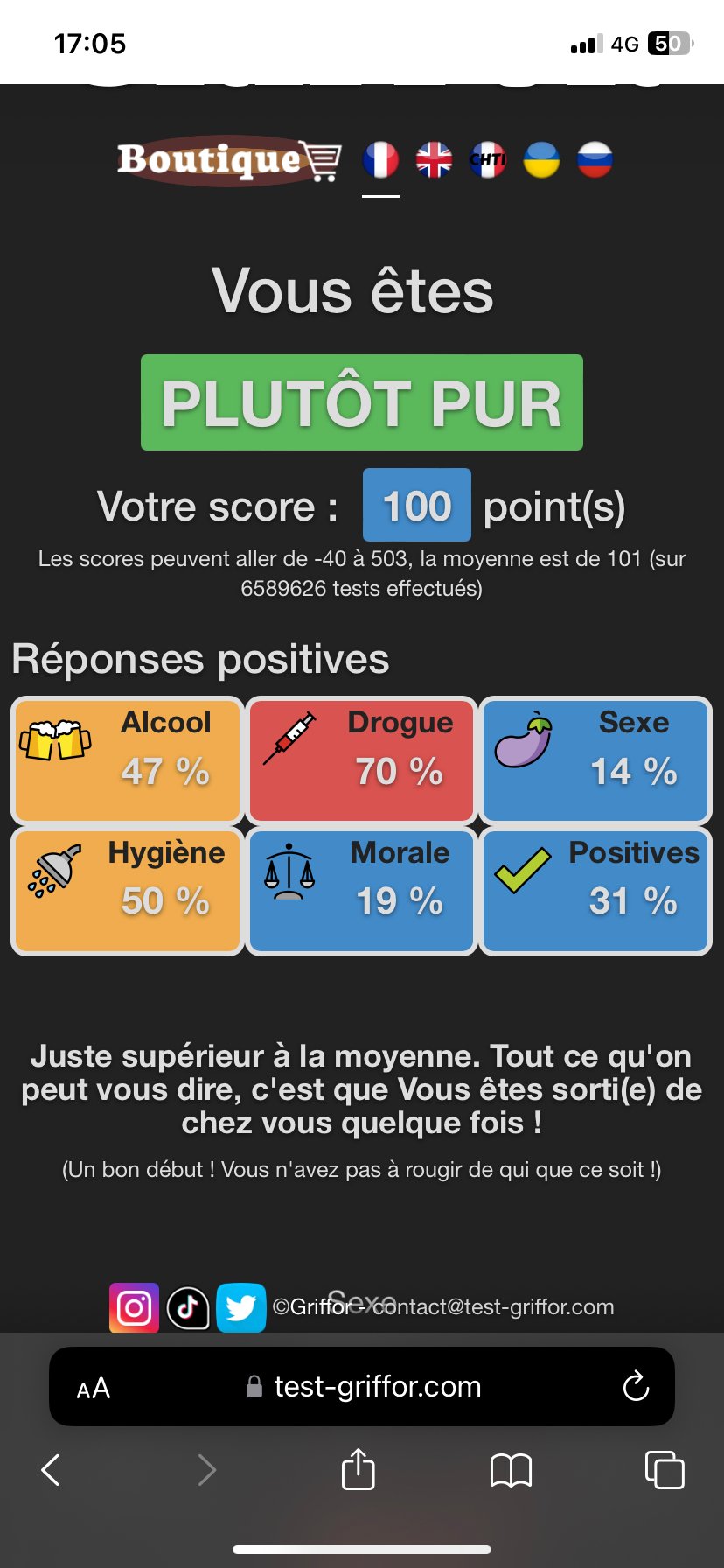Go back to the previous page
The height and width of the screenshot is (1568, 724).
click(51, 1470)
